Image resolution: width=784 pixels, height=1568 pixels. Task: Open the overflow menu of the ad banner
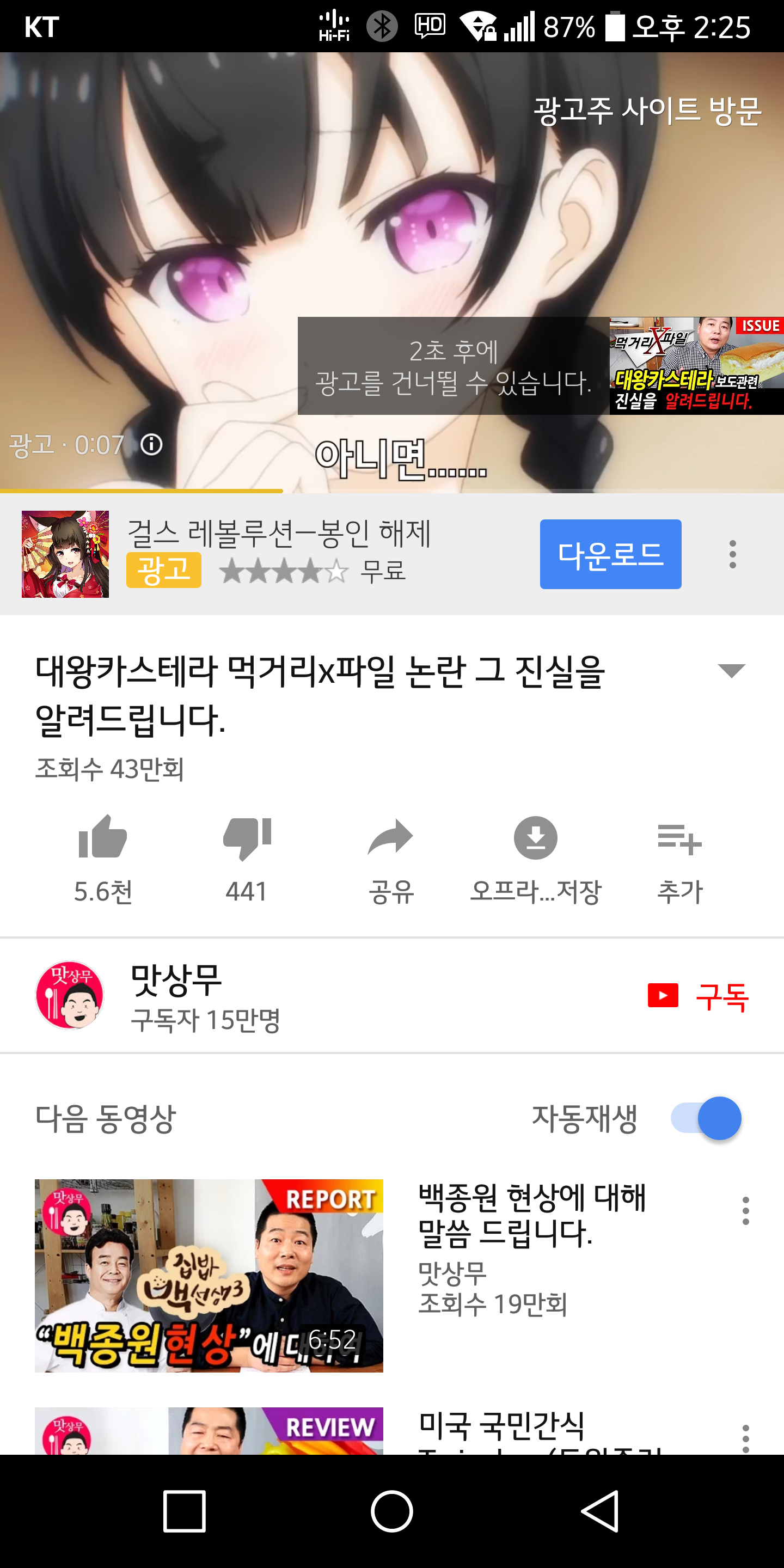tap(732, 555)
